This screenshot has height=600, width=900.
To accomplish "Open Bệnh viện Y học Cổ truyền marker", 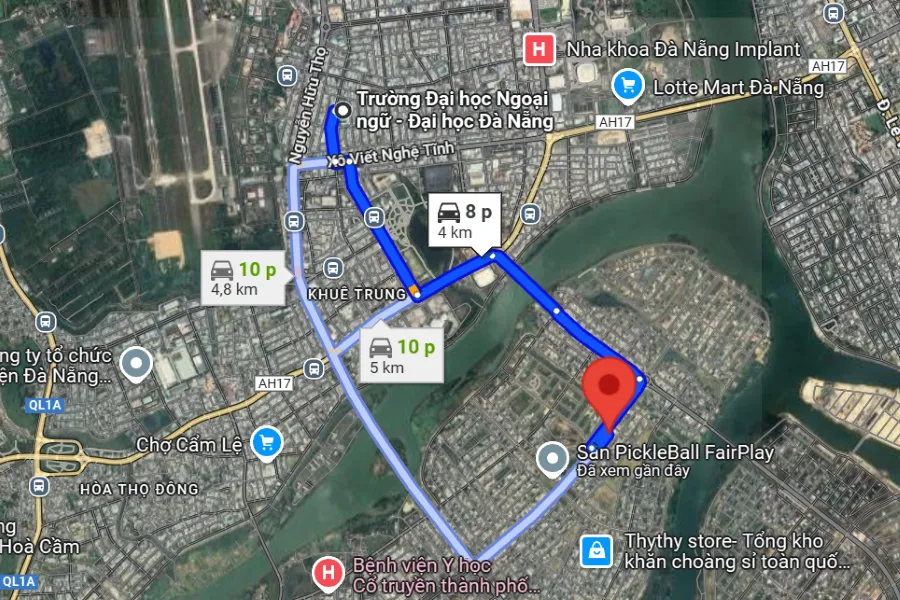I will [326, 574].
